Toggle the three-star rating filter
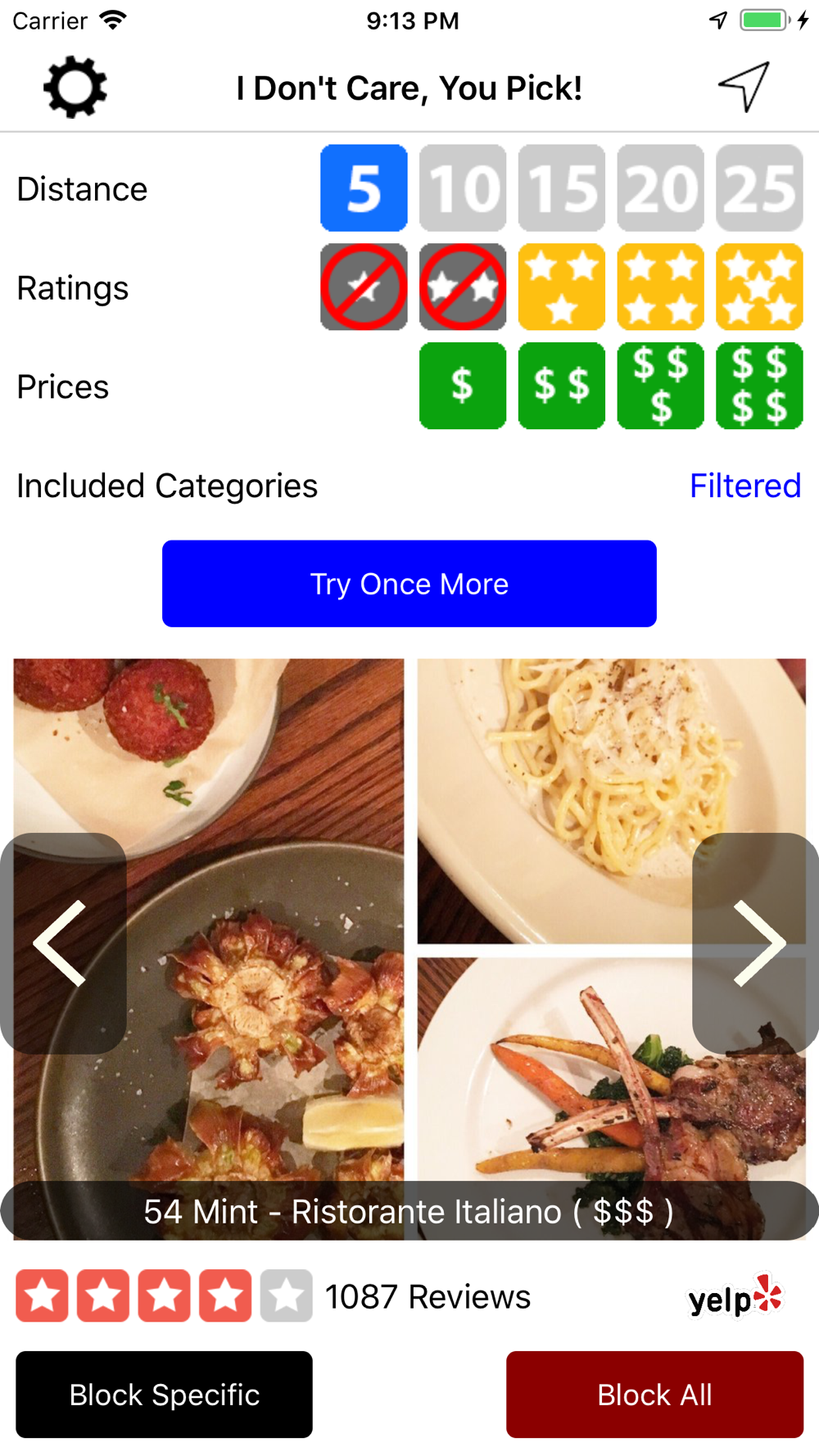Viewport: 819px width, 1456px height. tap(562, 287)
